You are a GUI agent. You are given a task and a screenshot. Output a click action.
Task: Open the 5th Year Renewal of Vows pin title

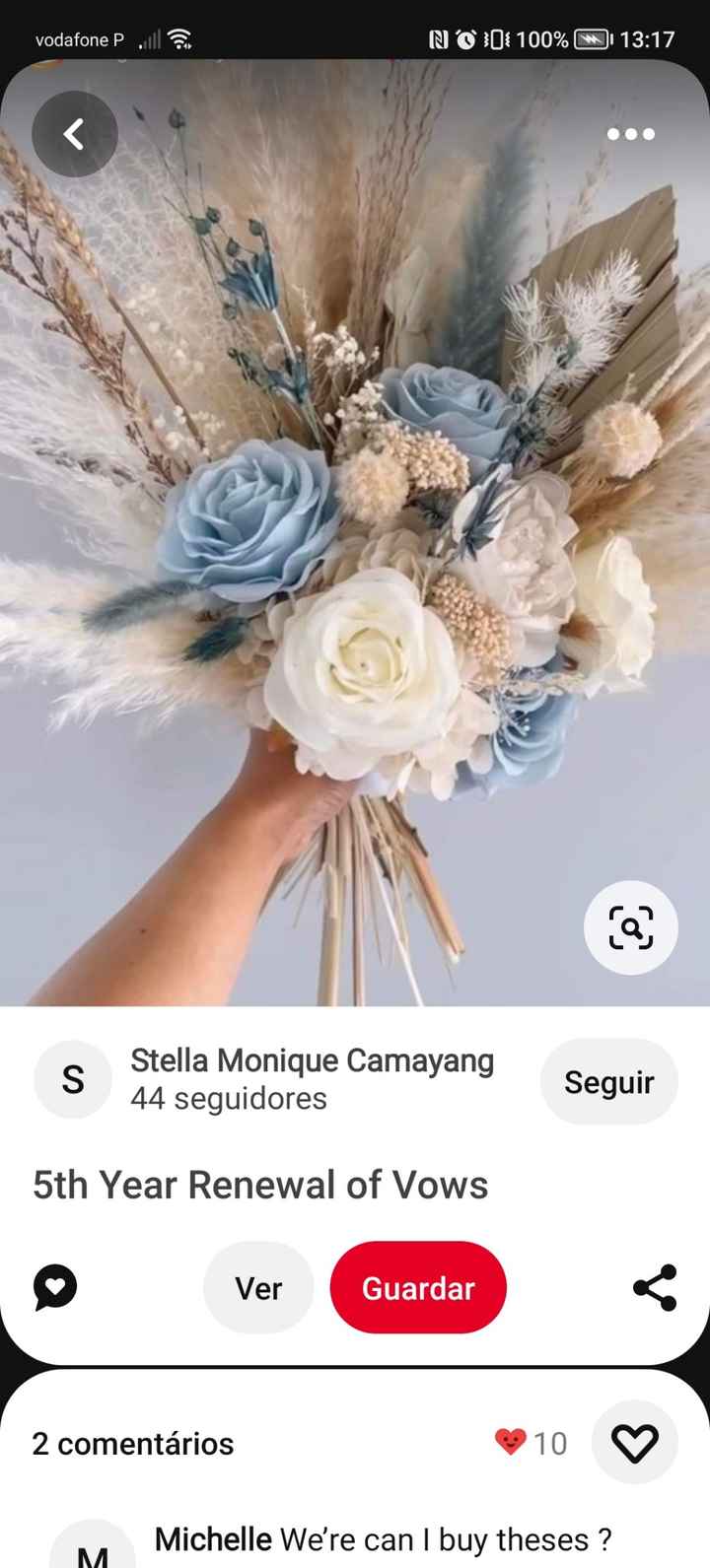(260, 1186)
